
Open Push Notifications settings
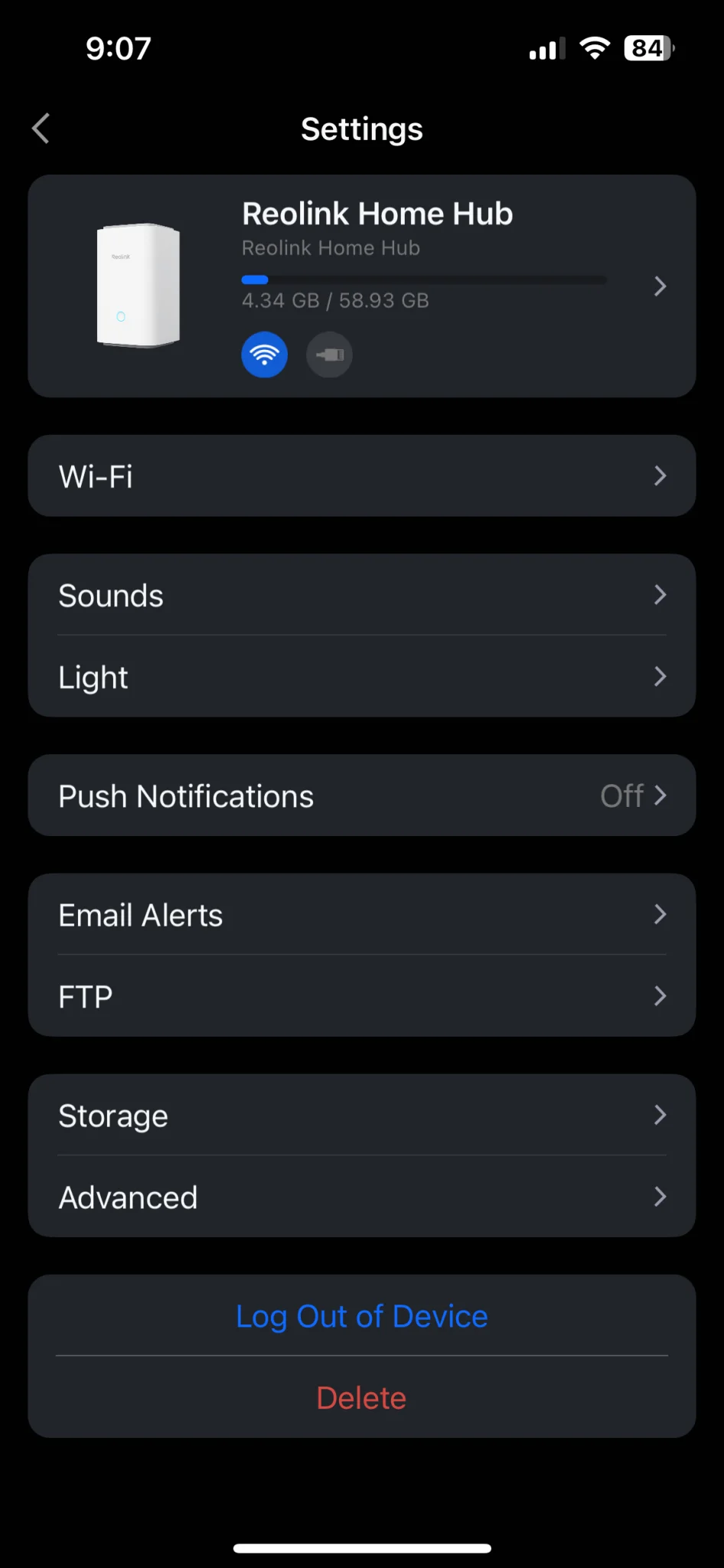[x=361, y=795]
